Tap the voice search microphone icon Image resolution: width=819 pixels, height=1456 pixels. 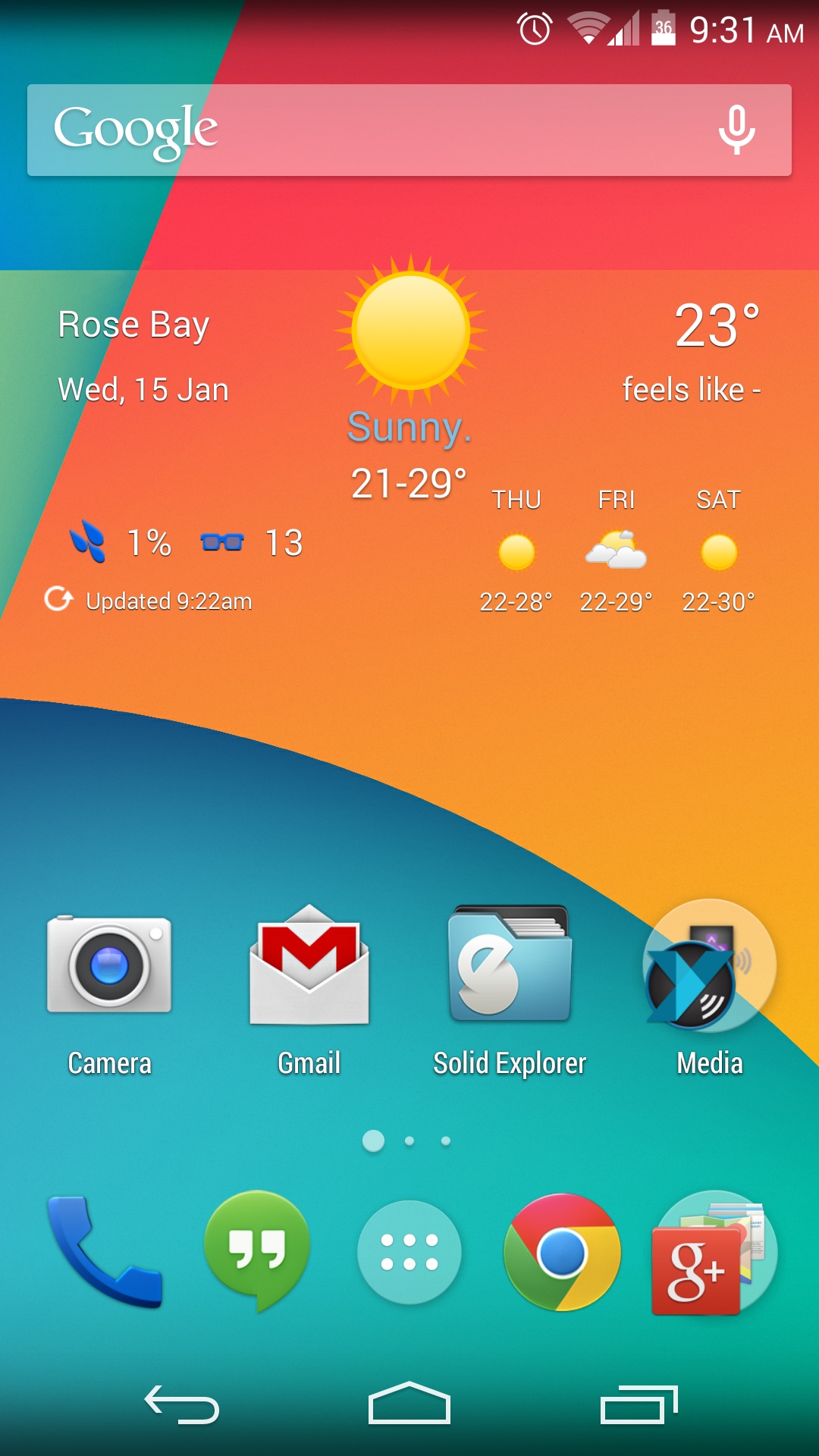tap(736, 130)
